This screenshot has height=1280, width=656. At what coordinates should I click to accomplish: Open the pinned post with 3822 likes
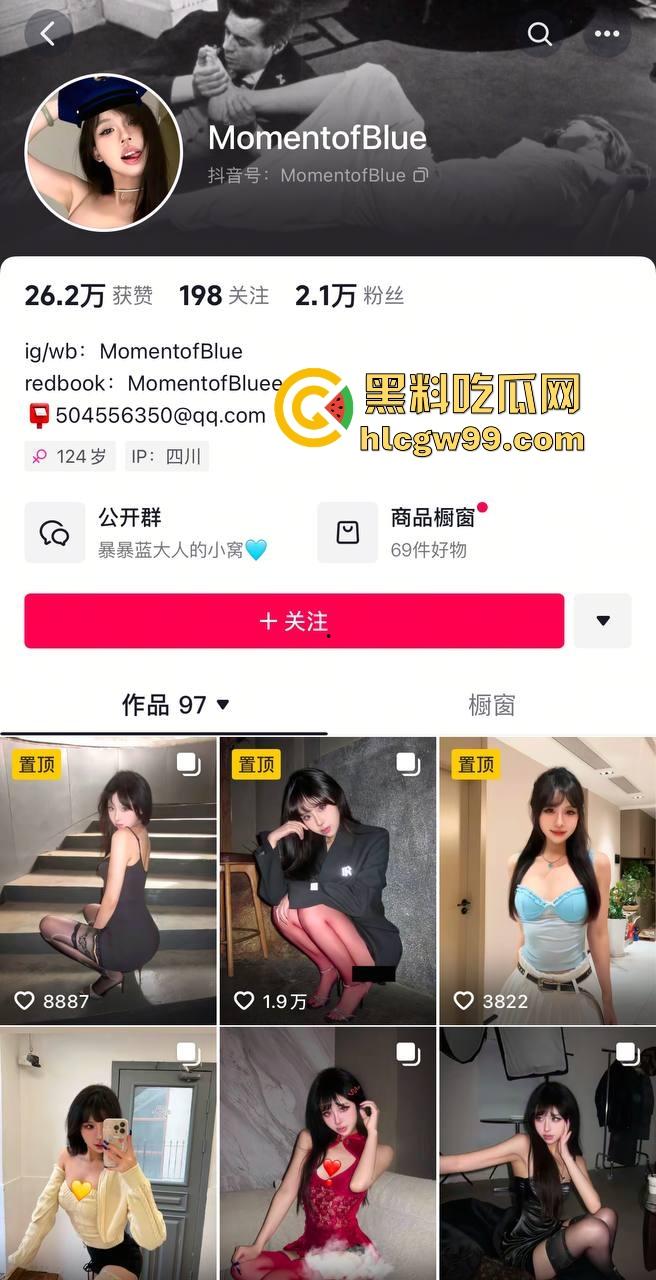click(547, 880)
